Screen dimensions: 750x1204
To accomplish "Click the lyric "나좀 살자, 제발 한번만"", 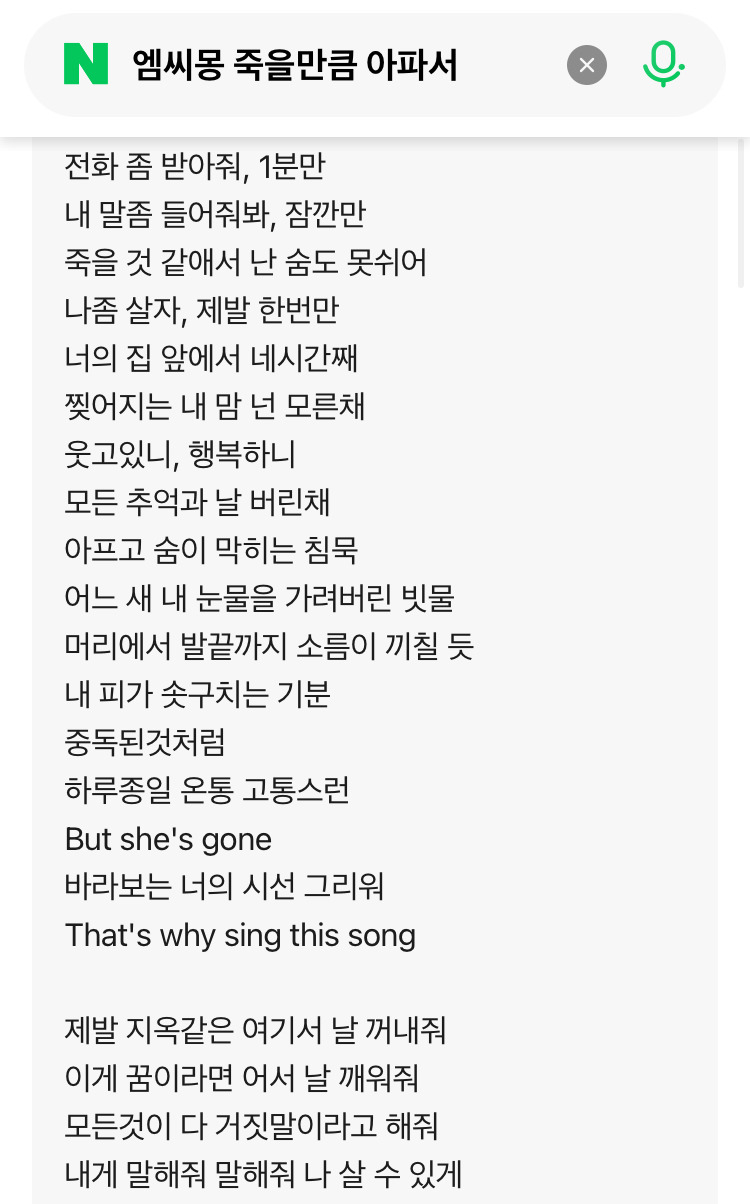I will [x=199, y=311].
